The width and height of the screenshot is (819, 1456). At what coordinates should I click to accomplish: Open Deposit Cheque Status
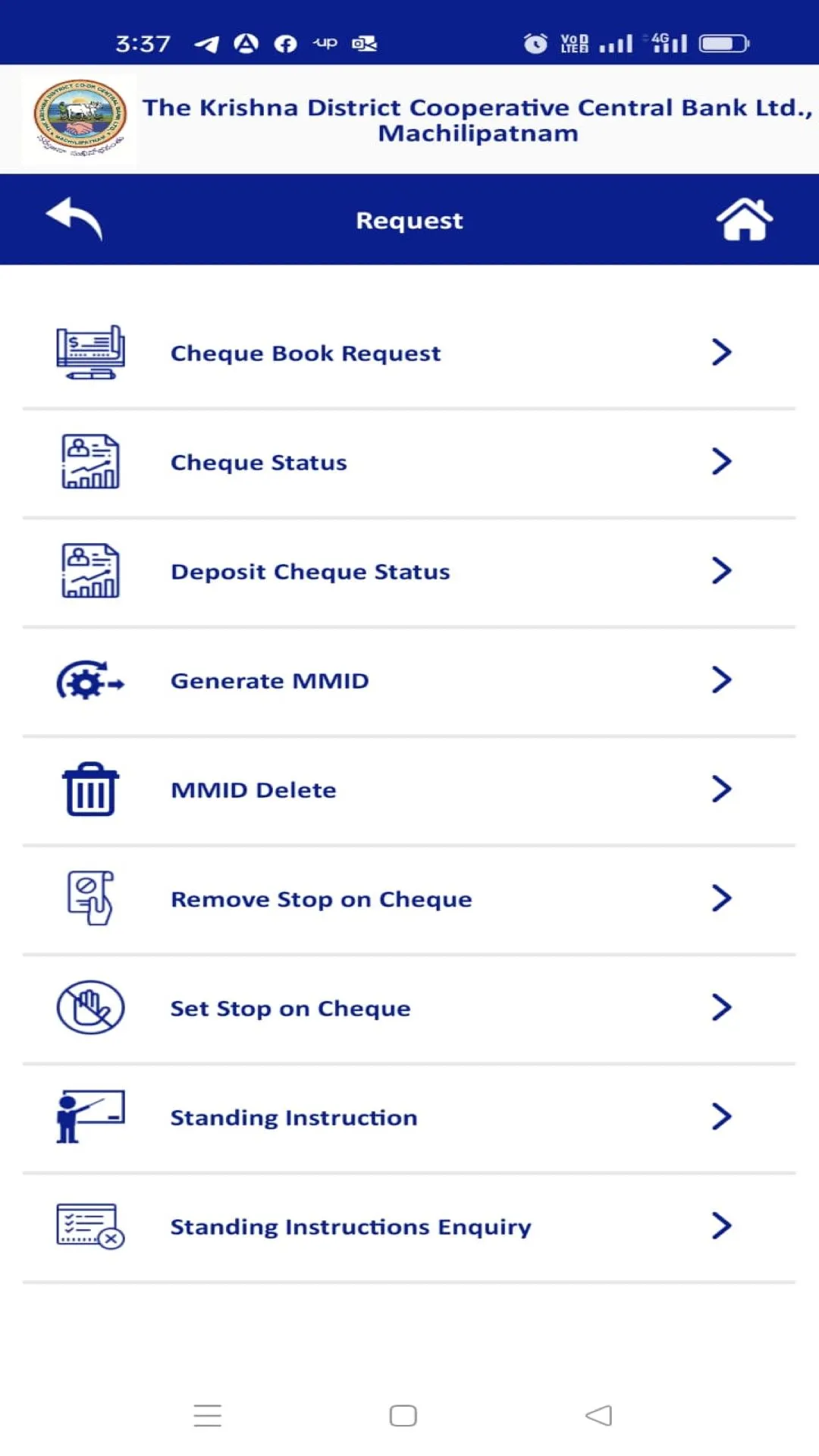310,572
